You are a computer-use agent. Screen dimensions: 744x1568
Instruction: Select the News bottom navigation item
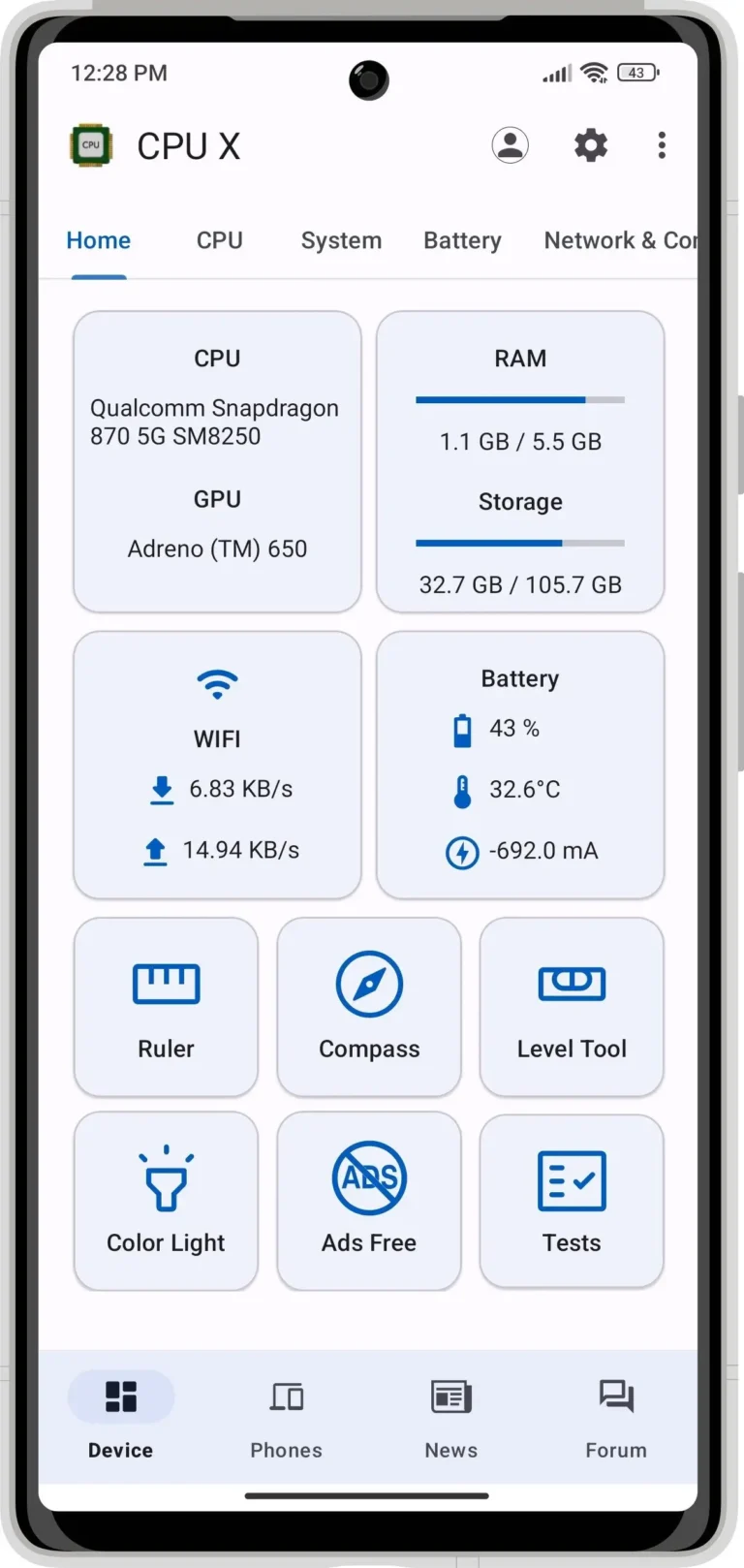click(450, 1420)
